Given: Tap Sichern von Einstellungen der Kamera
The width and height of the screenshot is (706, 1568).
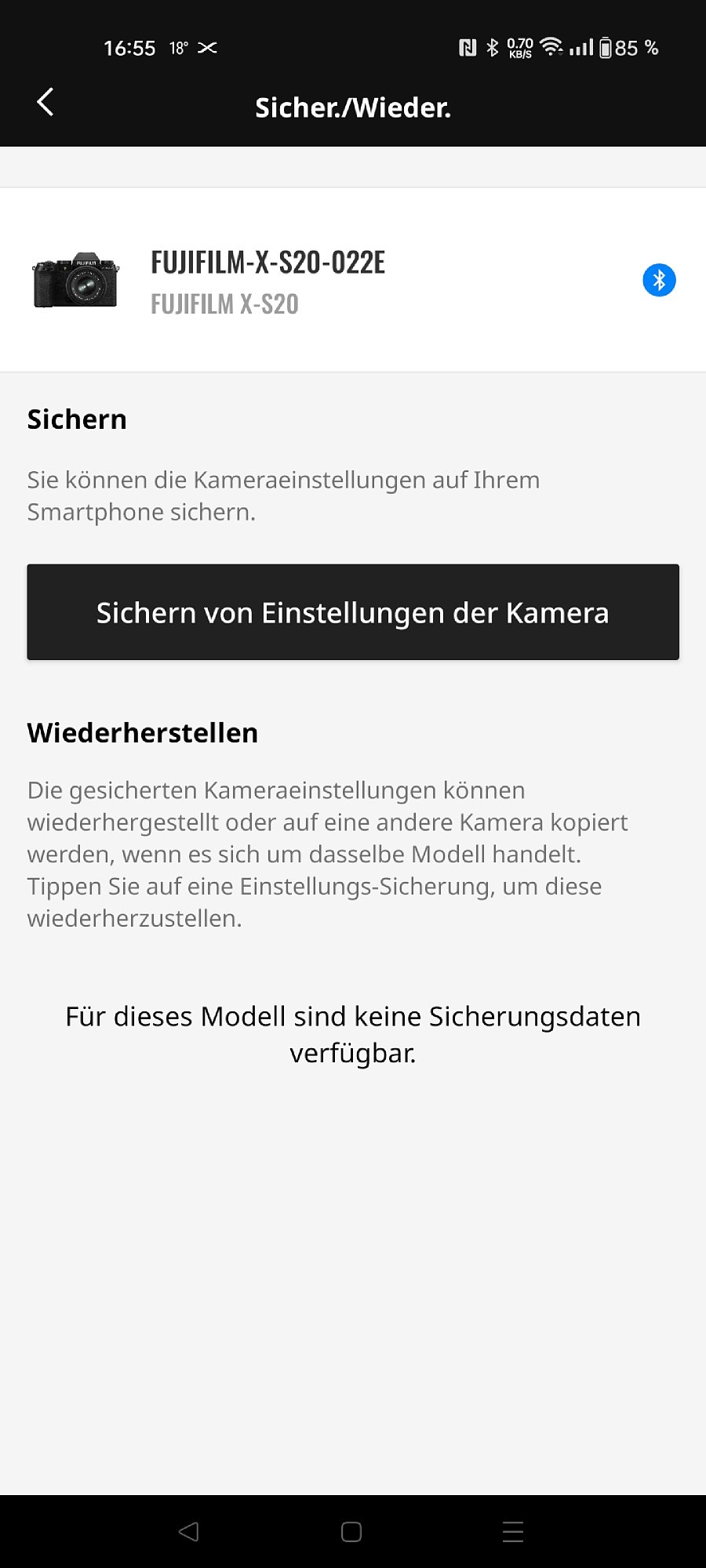Looking at the screenshot, I should [353, 612].
